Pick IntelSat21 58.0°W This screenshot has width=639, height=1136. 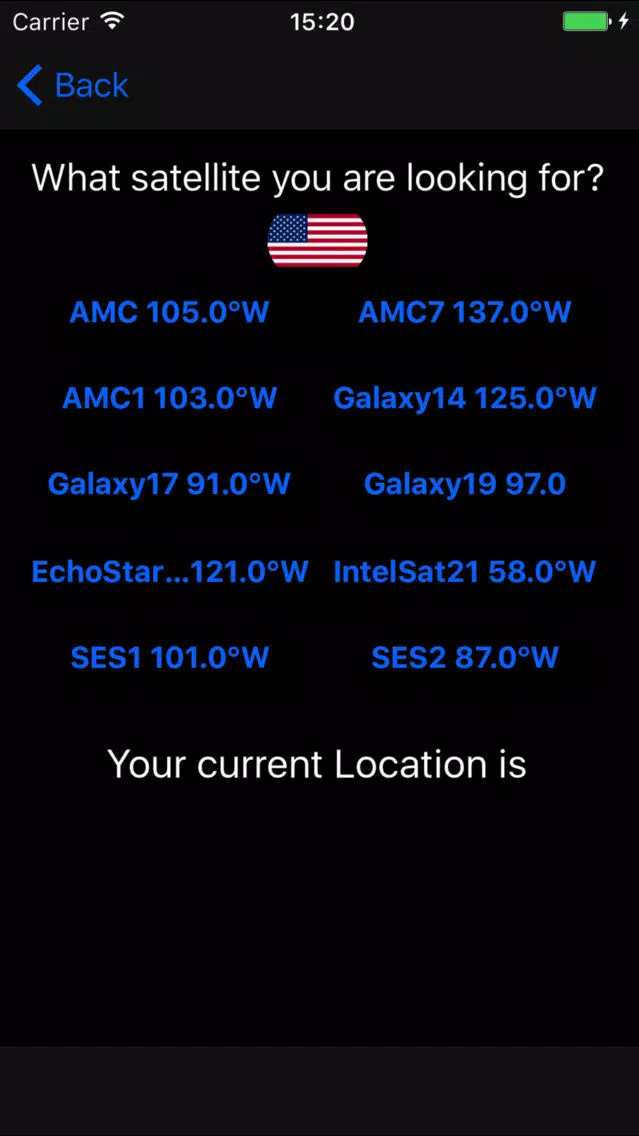pos(464,572)
